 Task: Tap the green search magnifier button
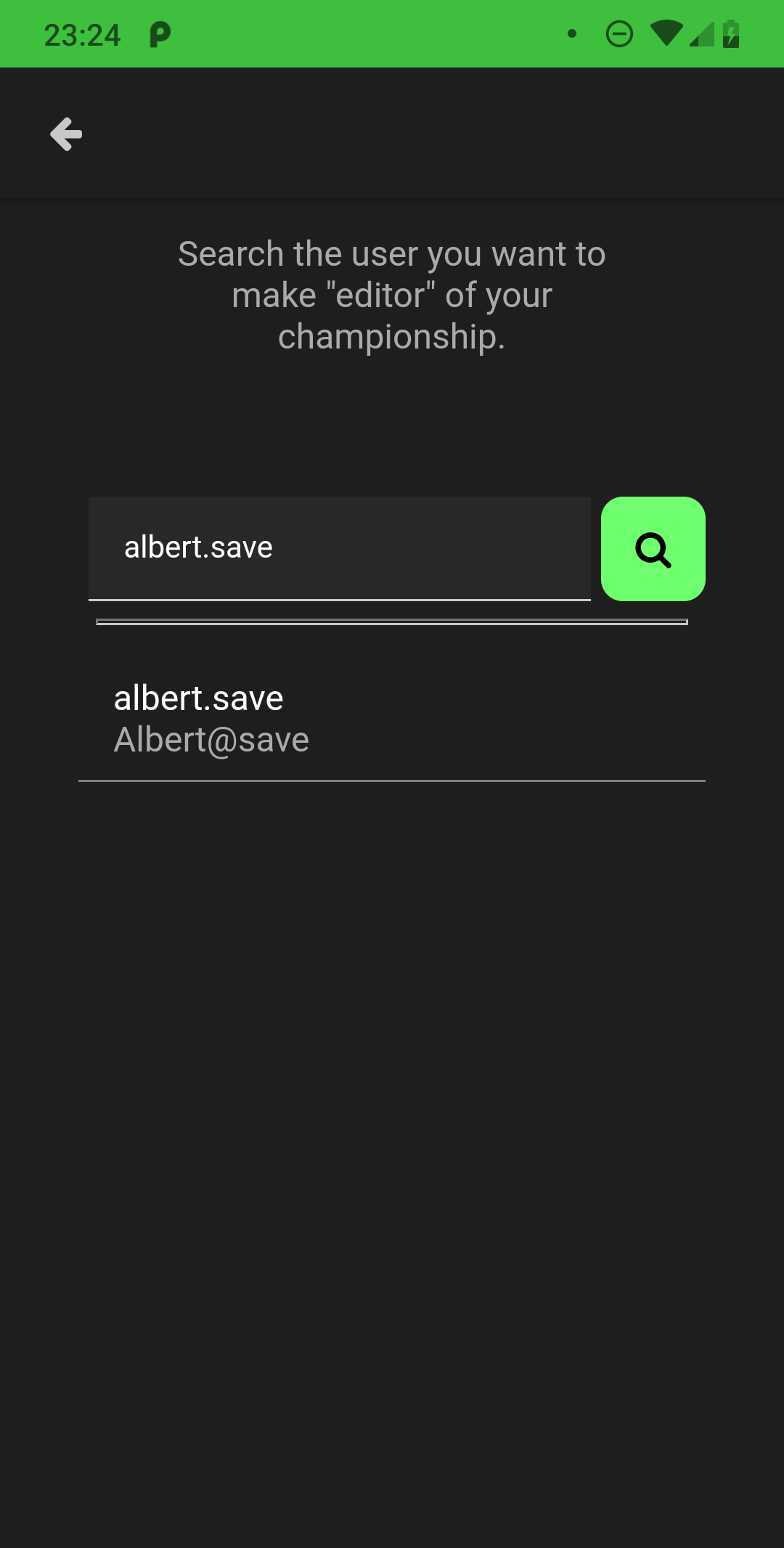[x=653, y=549]
